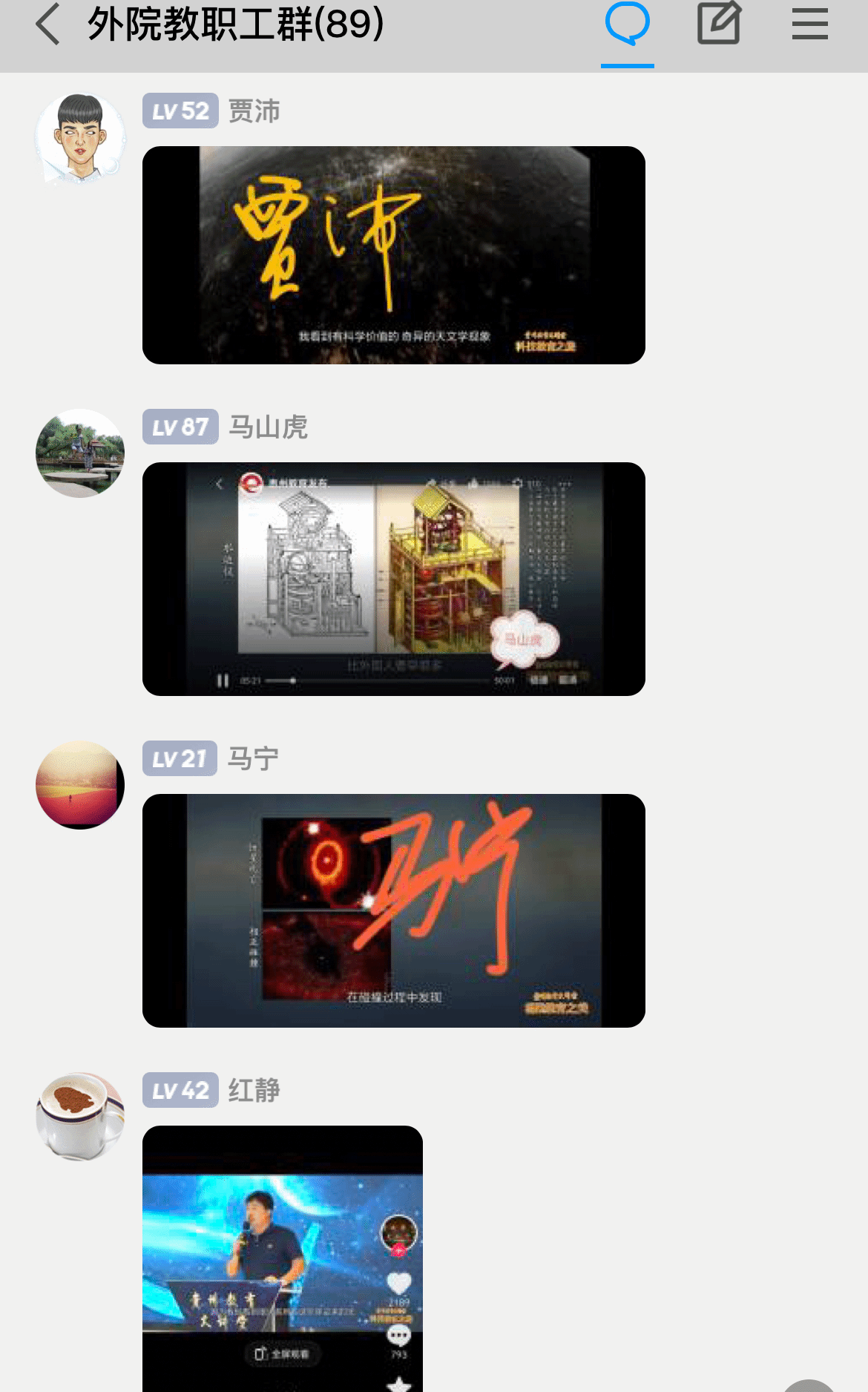View the video image sent by 贾沛

pyautogui.click(x=393, y=255)
